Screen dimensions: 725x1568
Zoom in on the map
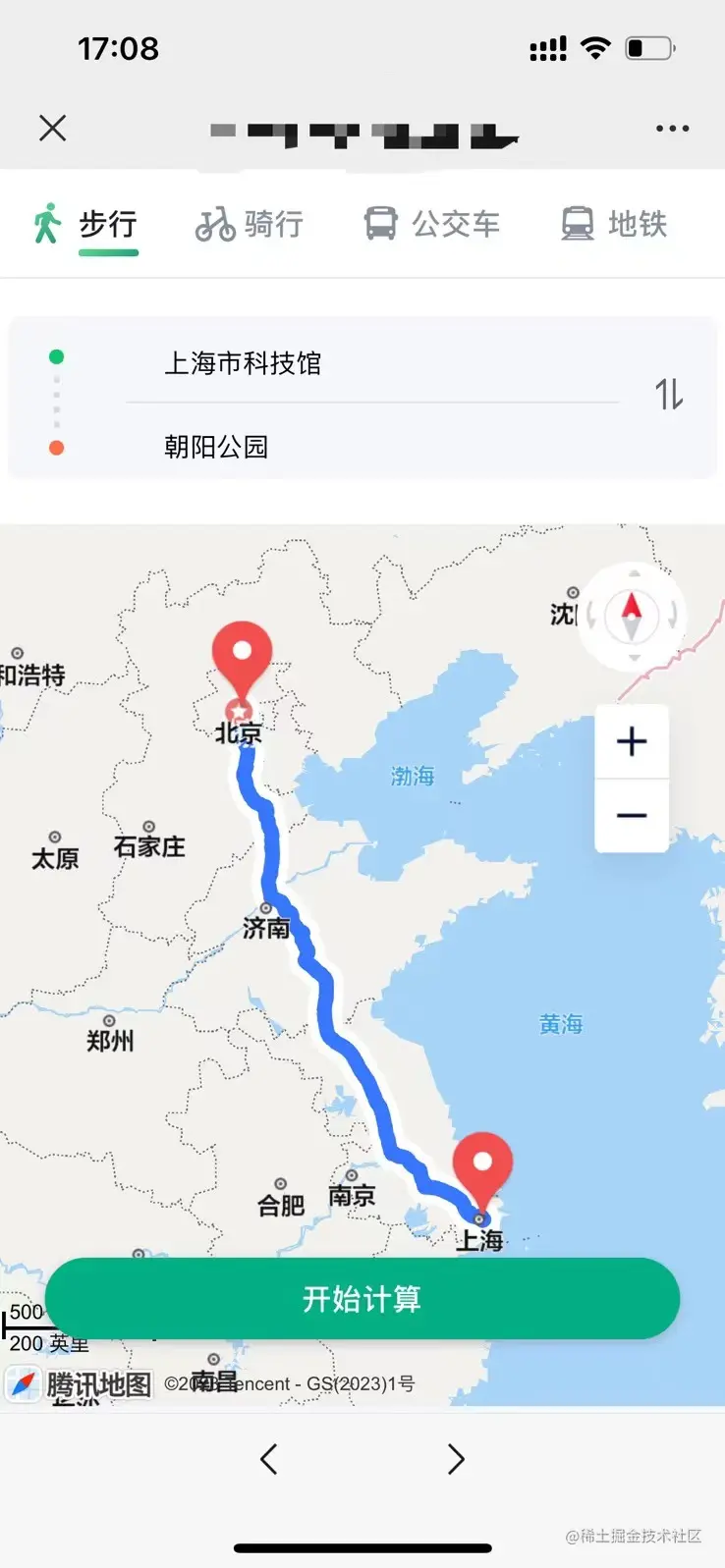coord(632,741)
